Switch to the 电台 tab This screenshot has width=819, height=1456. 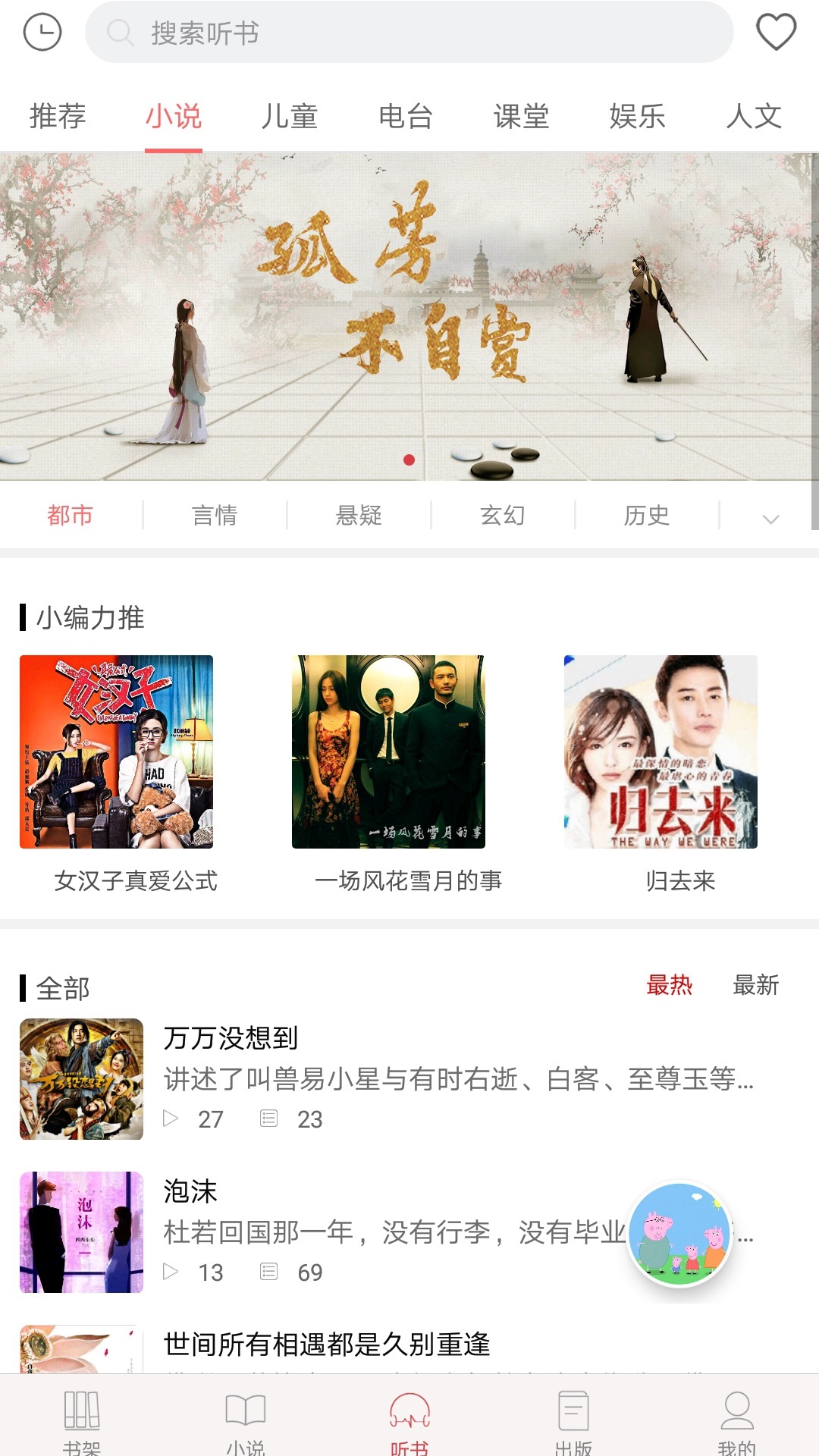tap(406, 117)
